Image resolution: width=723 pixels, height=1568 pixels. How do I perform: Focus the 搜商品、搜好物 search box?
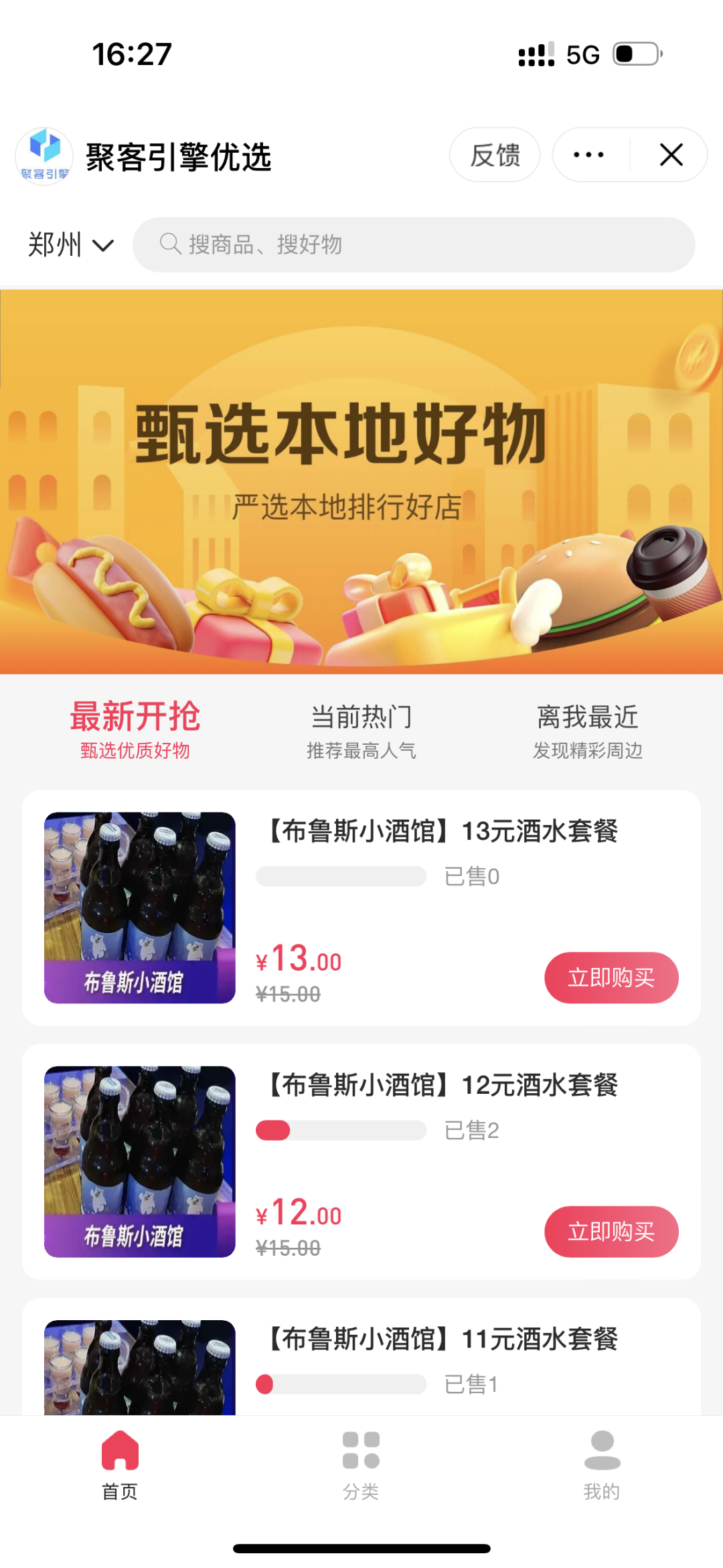pyautogui.click(x=414, y=245)
